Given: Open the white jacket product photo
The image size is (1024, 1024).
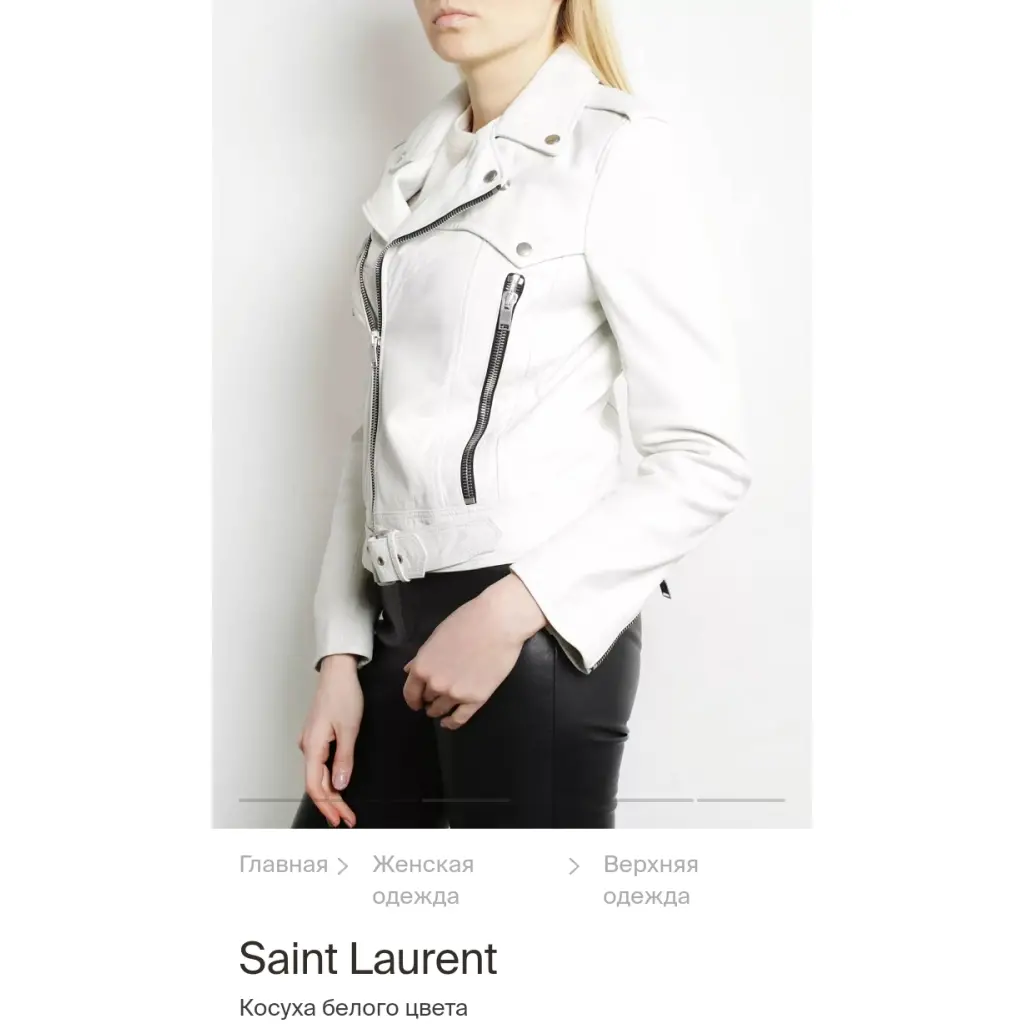Looking at the screenshot, I should click(511, 400).
